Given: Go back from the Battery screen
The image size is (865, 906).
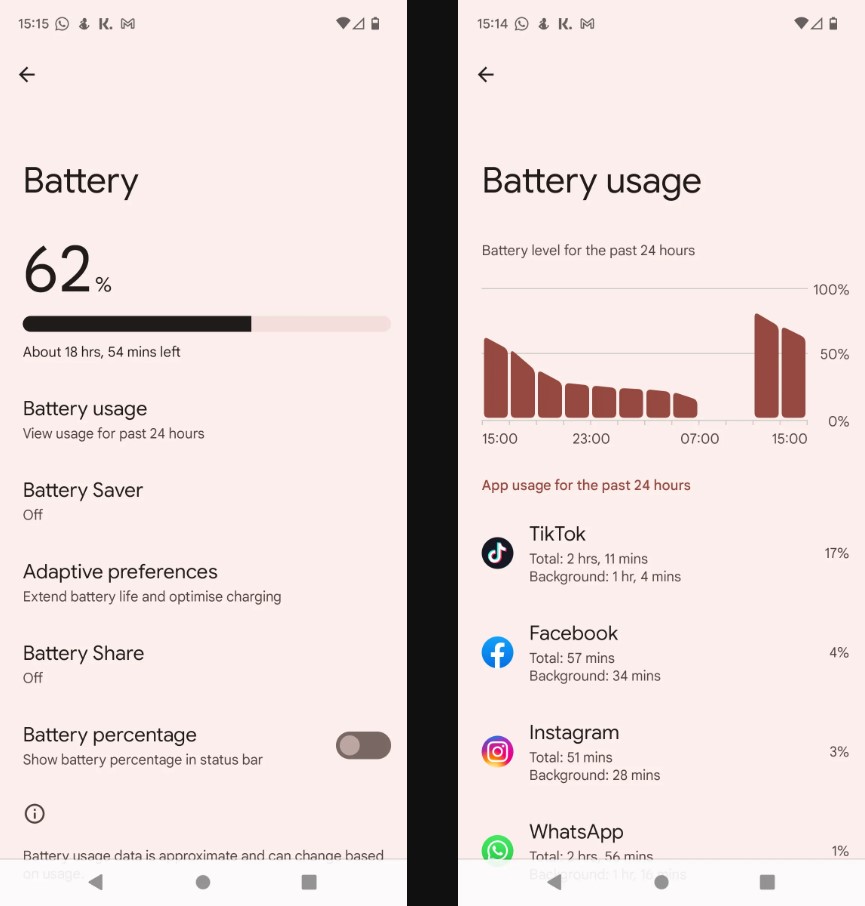Looking at the screenshot, I should click(27, 74).
